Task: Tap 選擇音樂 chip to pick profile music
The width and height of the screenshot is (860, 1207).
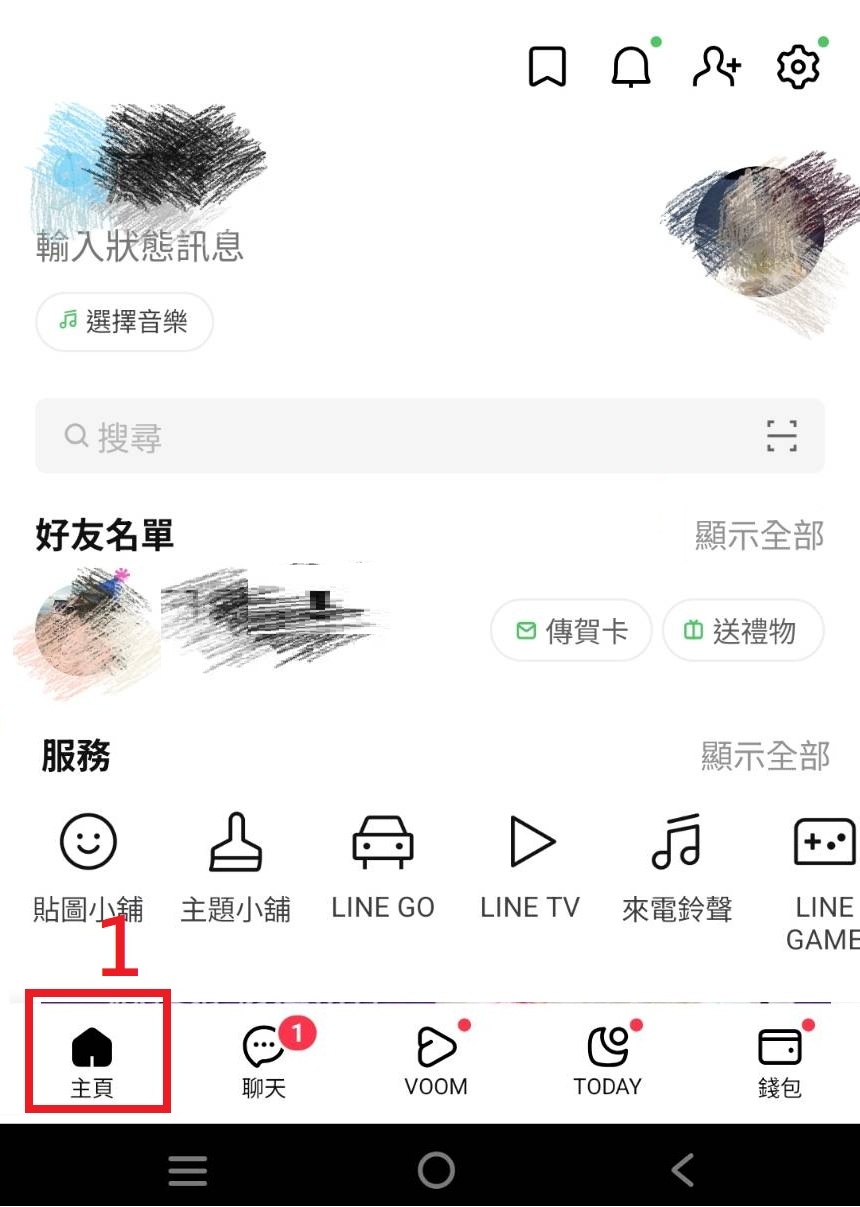Action: tap(124, 322)
